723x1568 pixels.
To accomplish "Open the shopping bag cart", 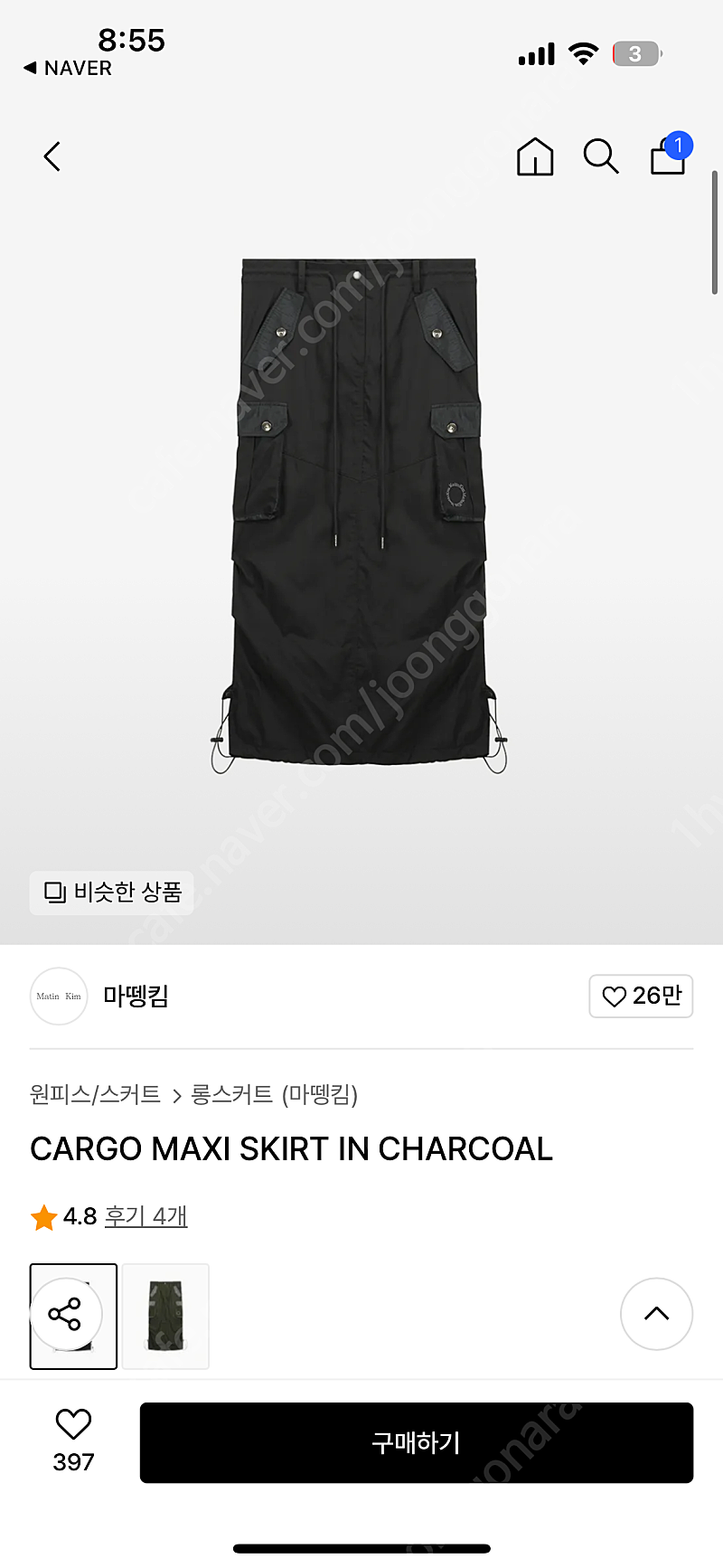I will (670, 154).
